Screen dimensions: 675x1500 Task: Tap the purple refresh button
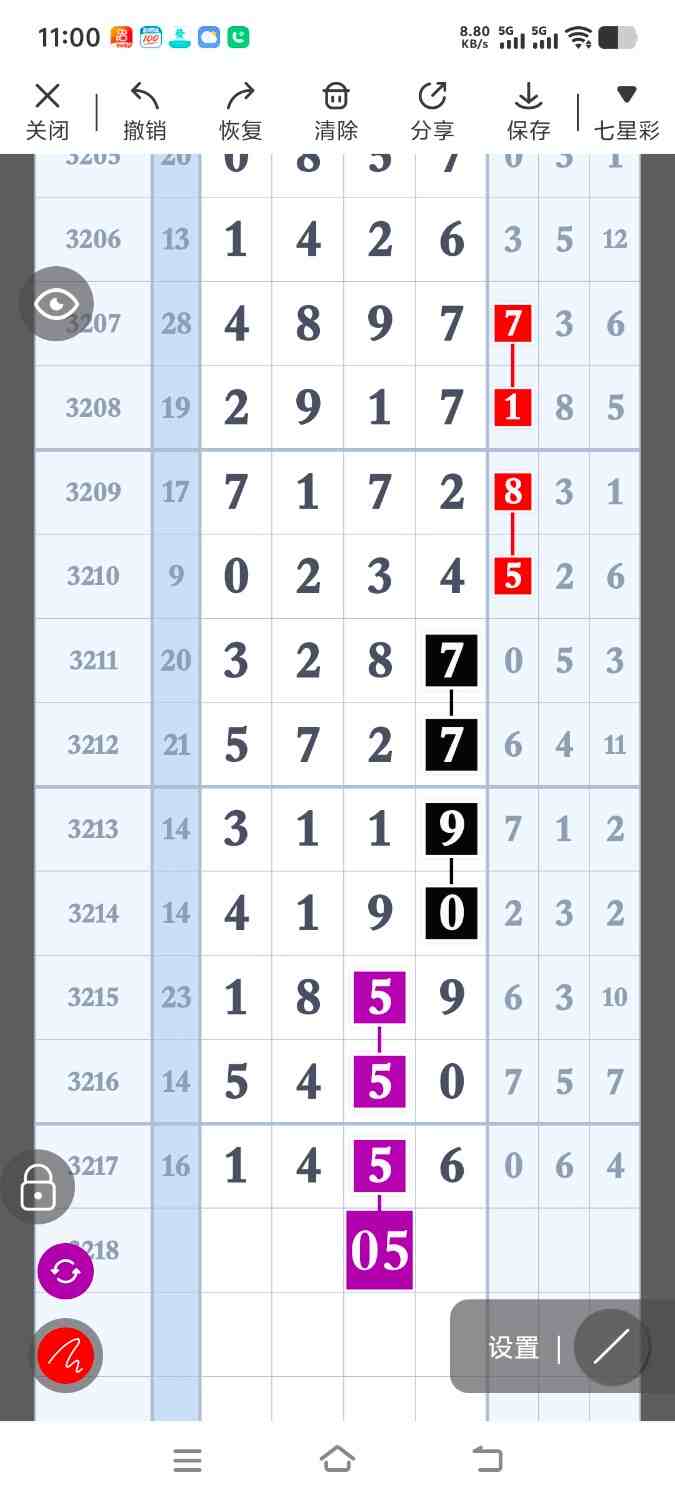pos(65,1271)
